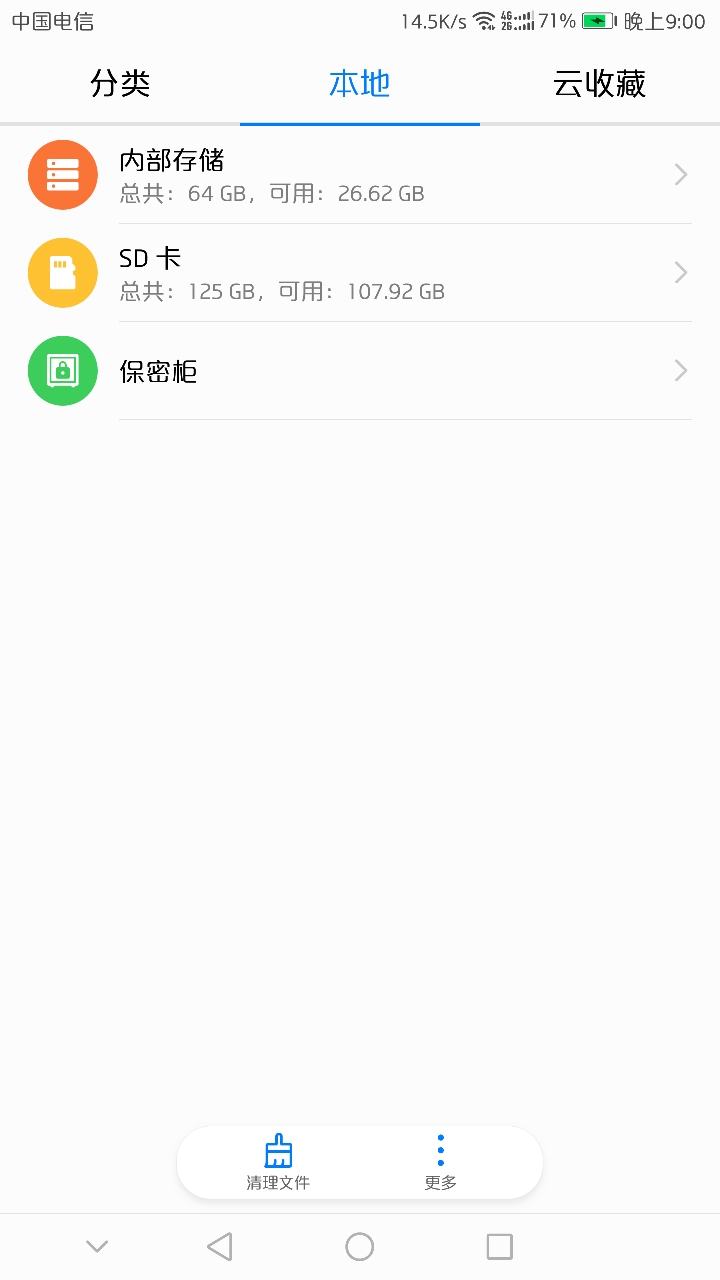Switch to the 分类 tab
720x1280 pixels.
pos(120,84)
